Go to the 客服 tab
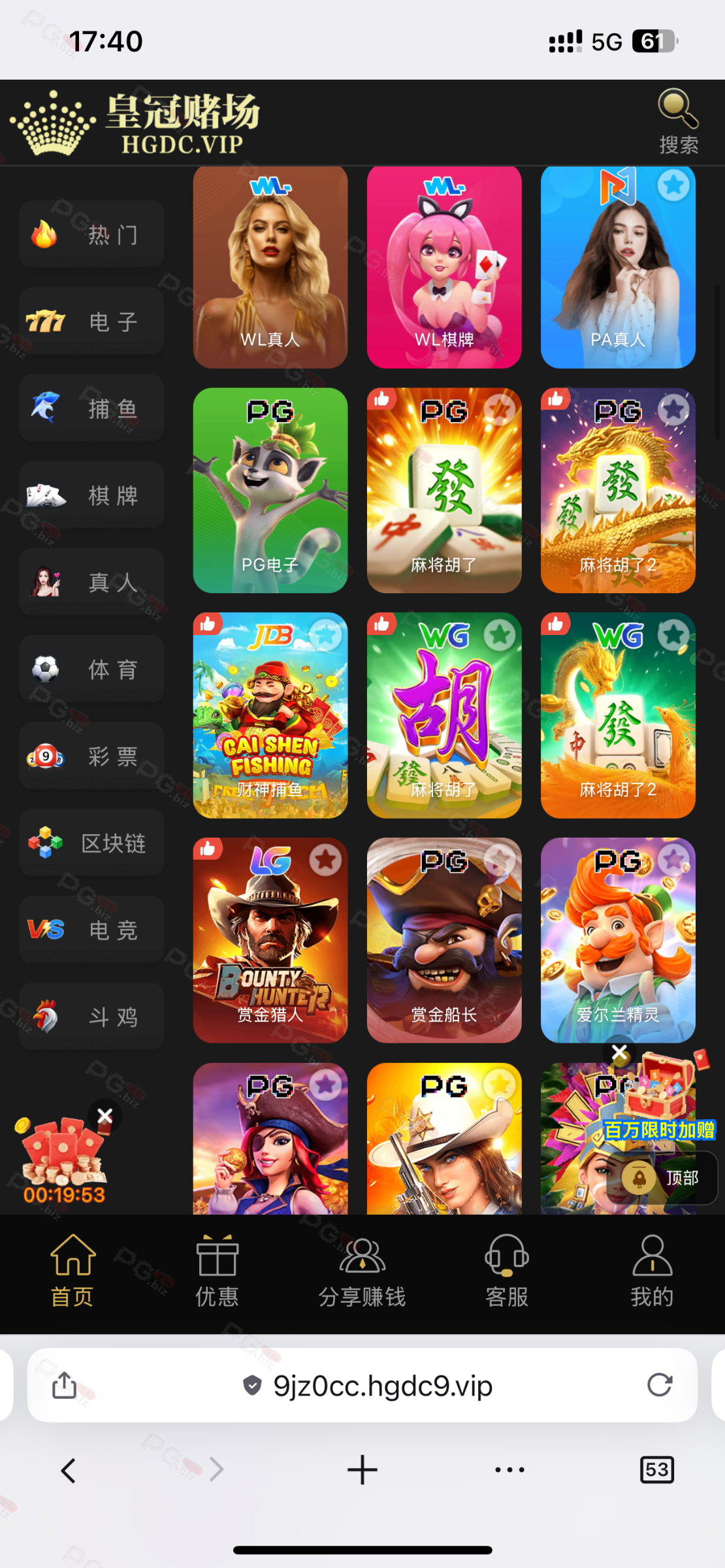The image size is (725, 1568). pyautogui.click(x=507, y=1271)
